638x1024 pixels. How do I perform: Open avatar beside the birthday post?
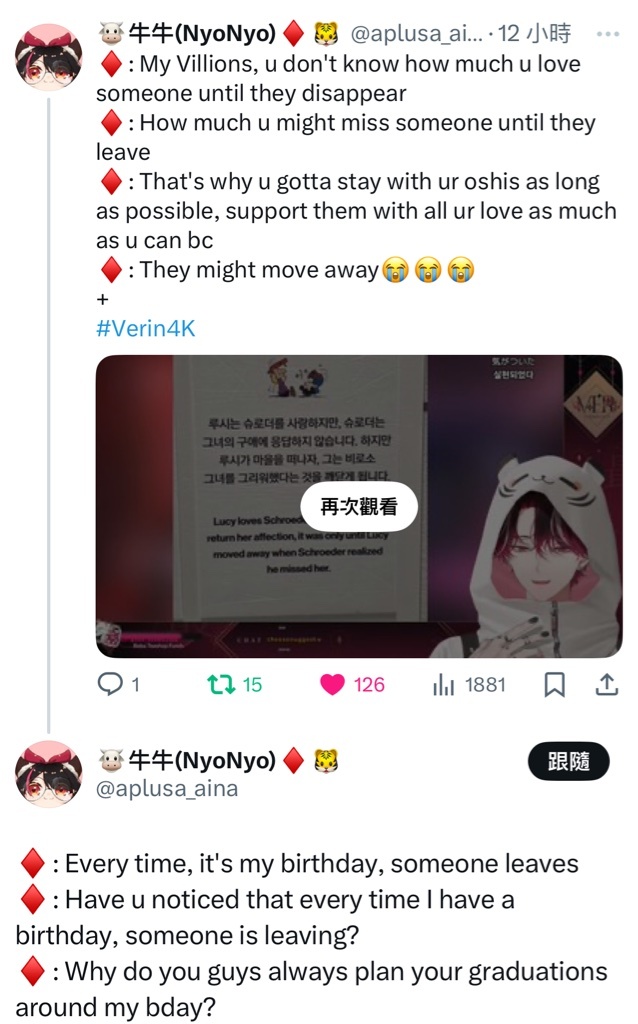coord(47,774)
